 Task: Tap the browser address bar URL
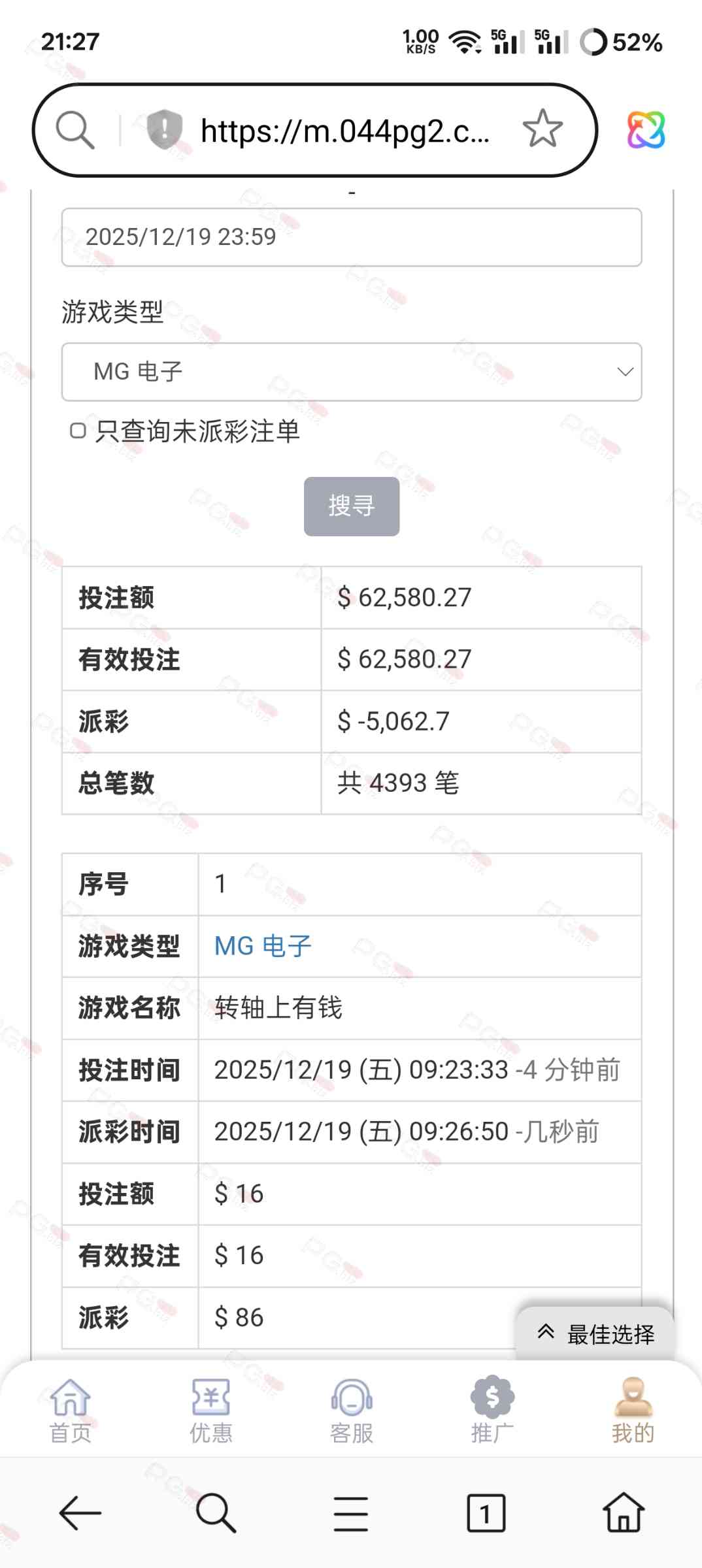pyautogui.click(x=344, y=131)
